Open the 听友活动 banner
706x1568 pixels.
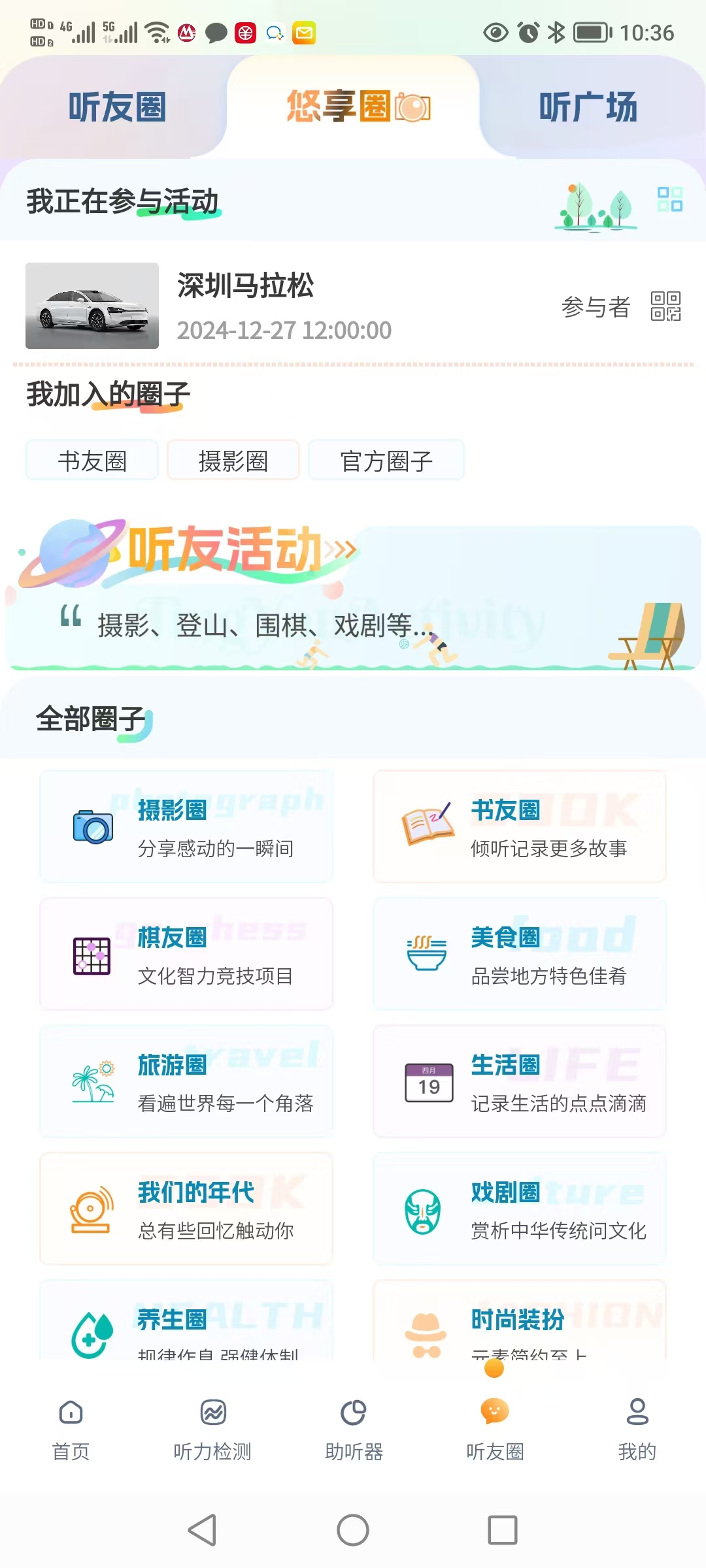click(x=353, y=598)
